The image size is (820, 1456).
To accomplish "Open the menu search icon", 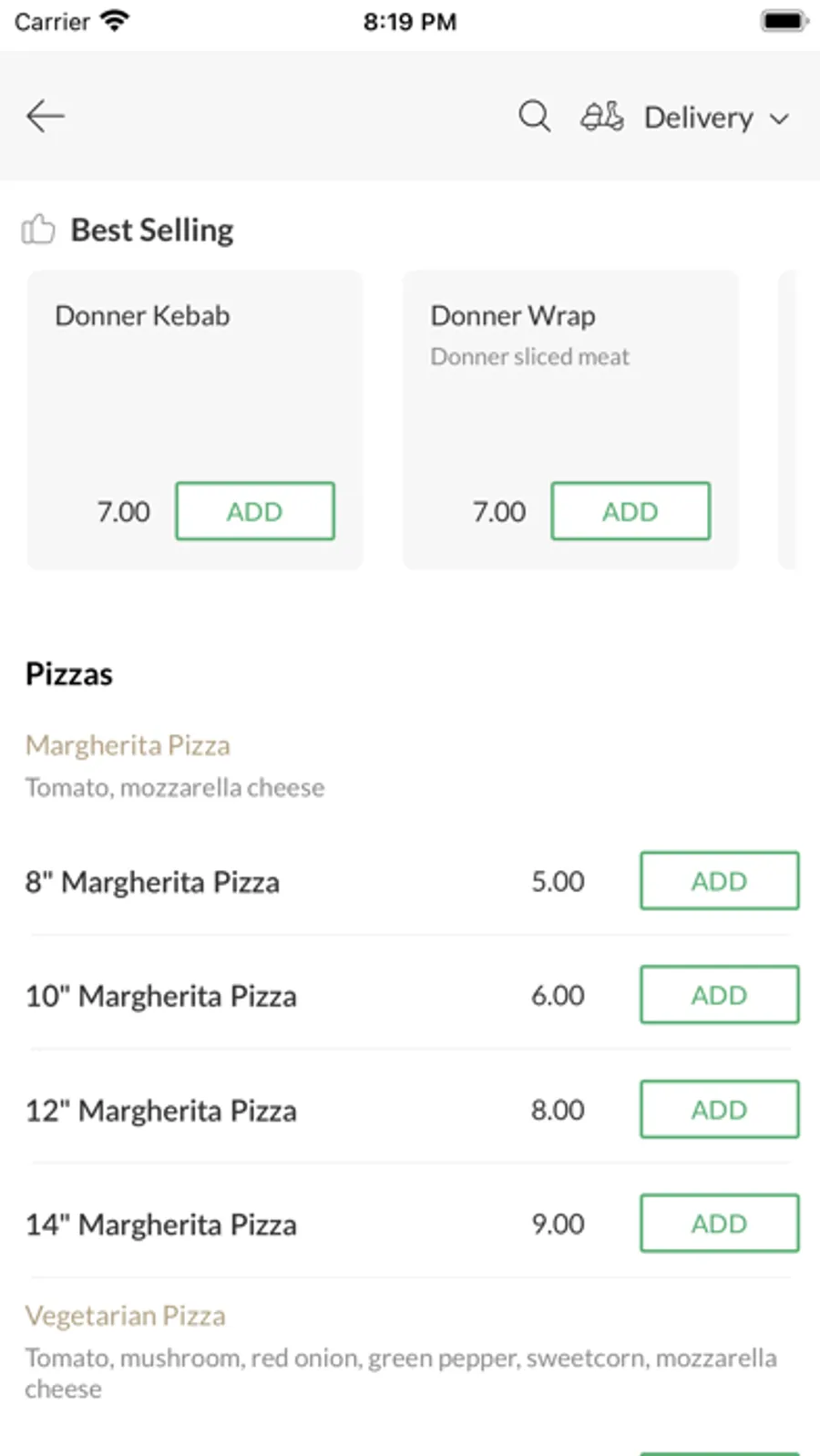I will tap(534, 117).
